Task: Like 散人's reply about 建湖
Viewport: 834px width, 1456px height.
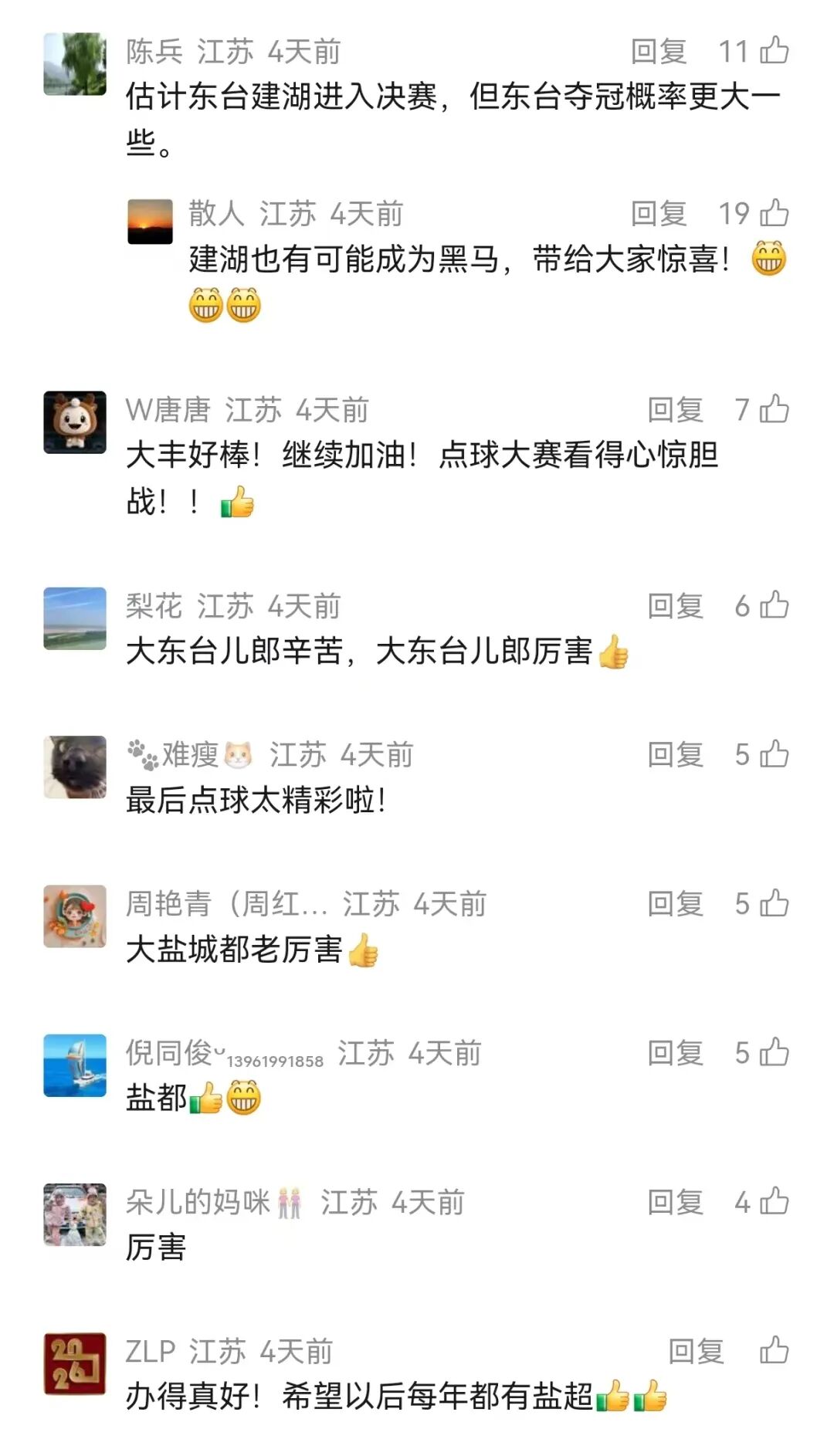Action: click(x=774, y=214)
